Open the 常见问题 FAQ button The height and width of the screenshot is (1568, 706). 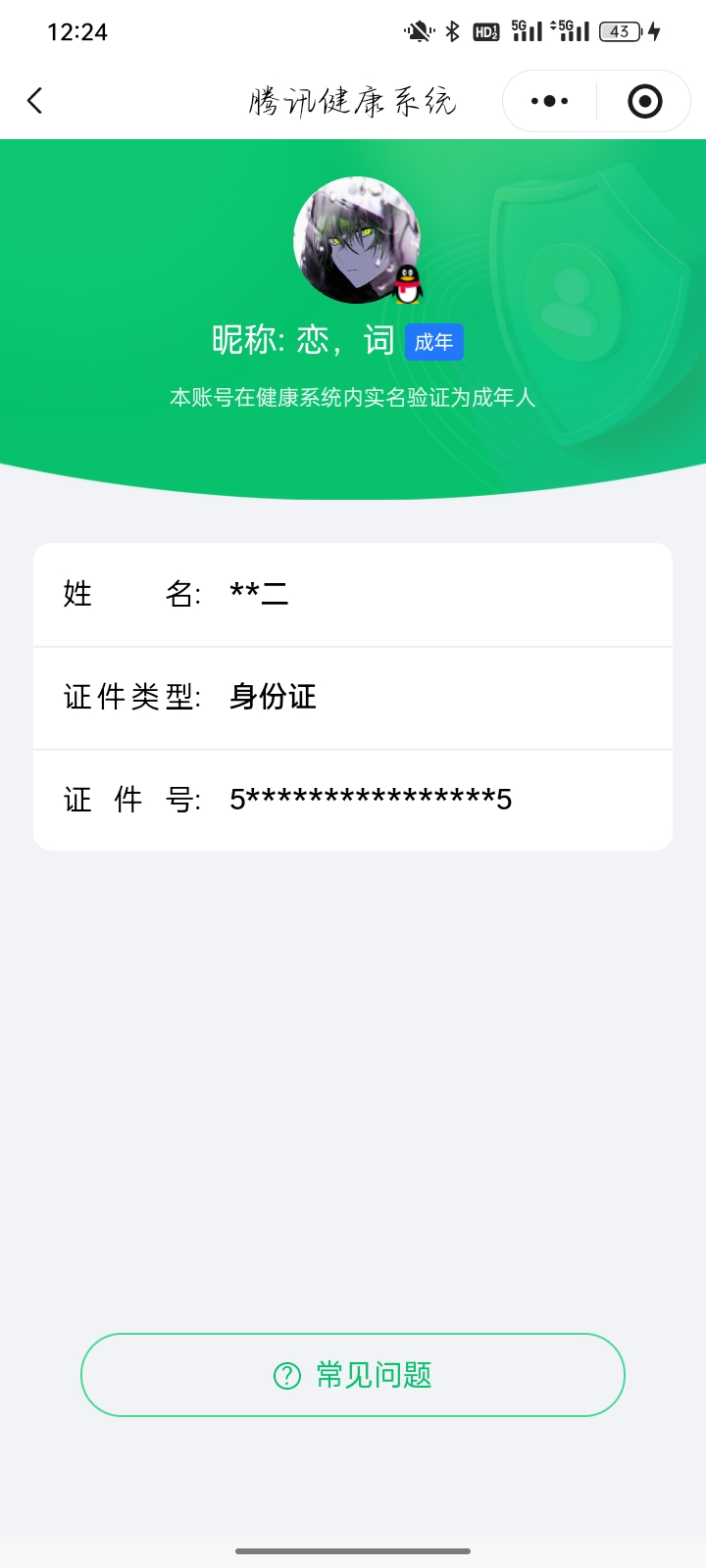(x=353, y=1374)
